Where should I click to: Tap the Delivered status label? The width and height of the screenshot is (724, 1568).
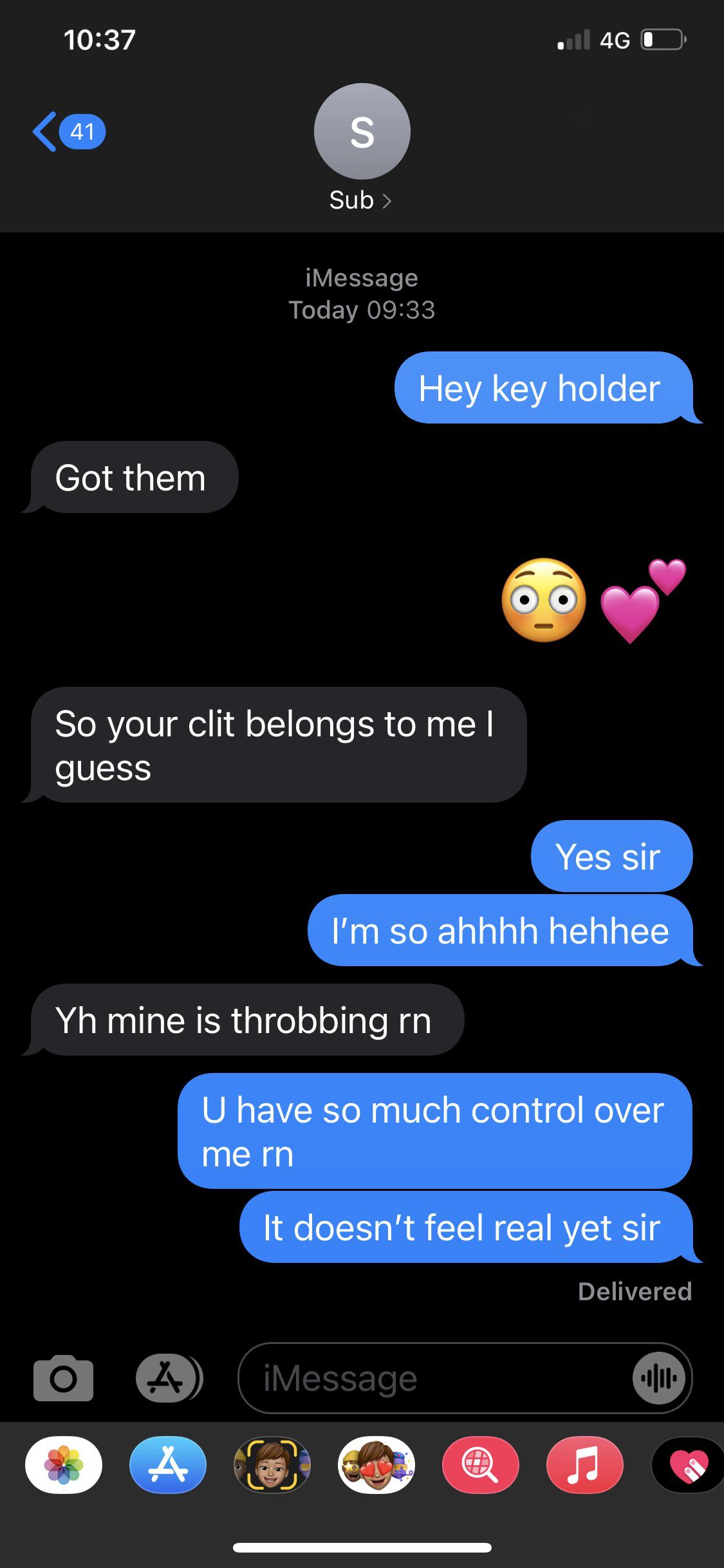[634, 1291]
